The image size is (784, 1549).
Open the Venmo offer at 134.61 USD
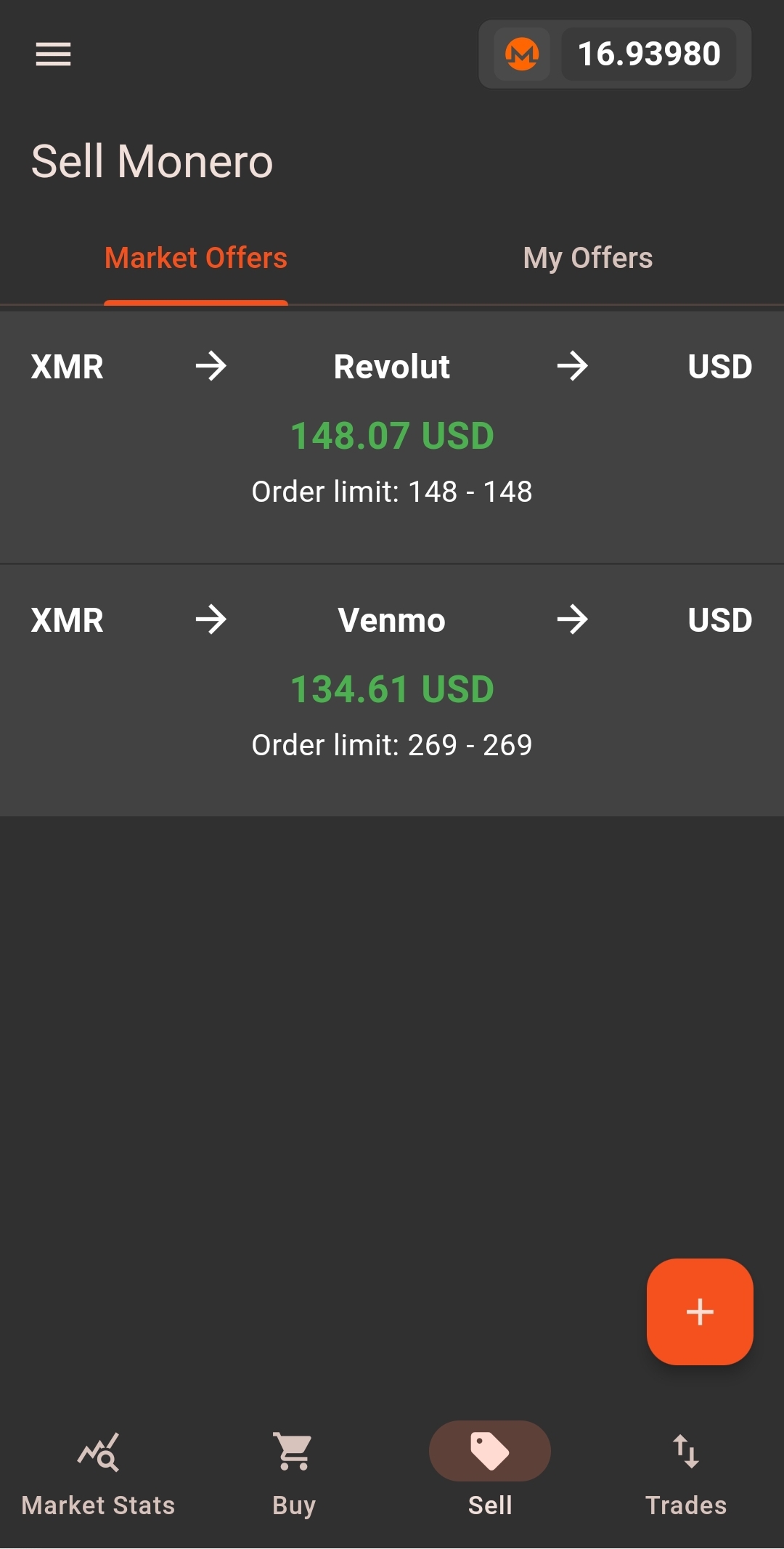click(392, 690)
